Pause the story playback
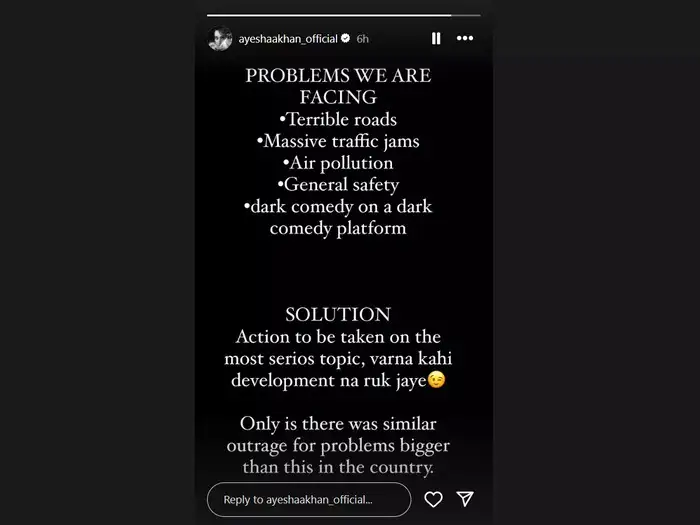700x525 pixels. 436,38
